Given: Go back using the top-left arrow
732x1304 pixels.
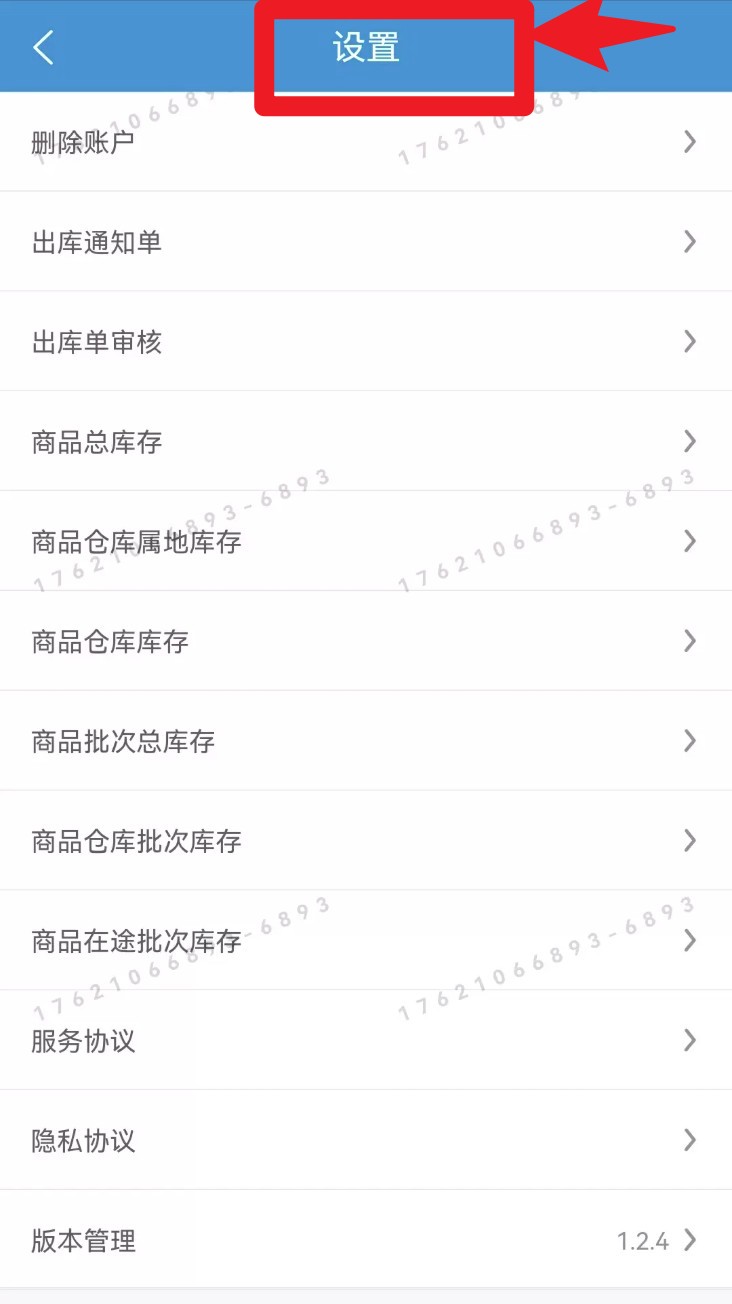Looking at the screenshot, I should click(x=43, y=46).
